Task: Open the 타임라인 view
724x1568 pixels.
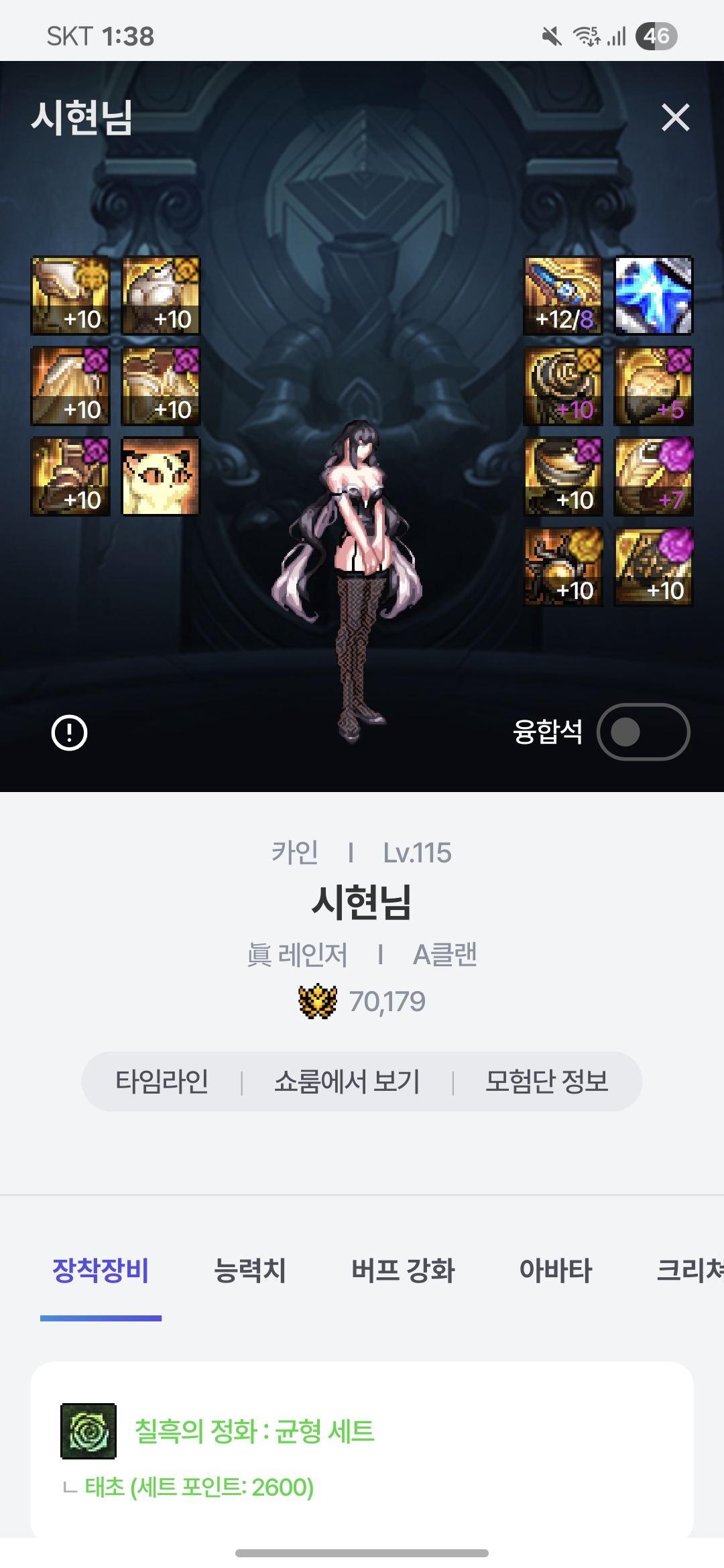Action: click(162, 1082)
